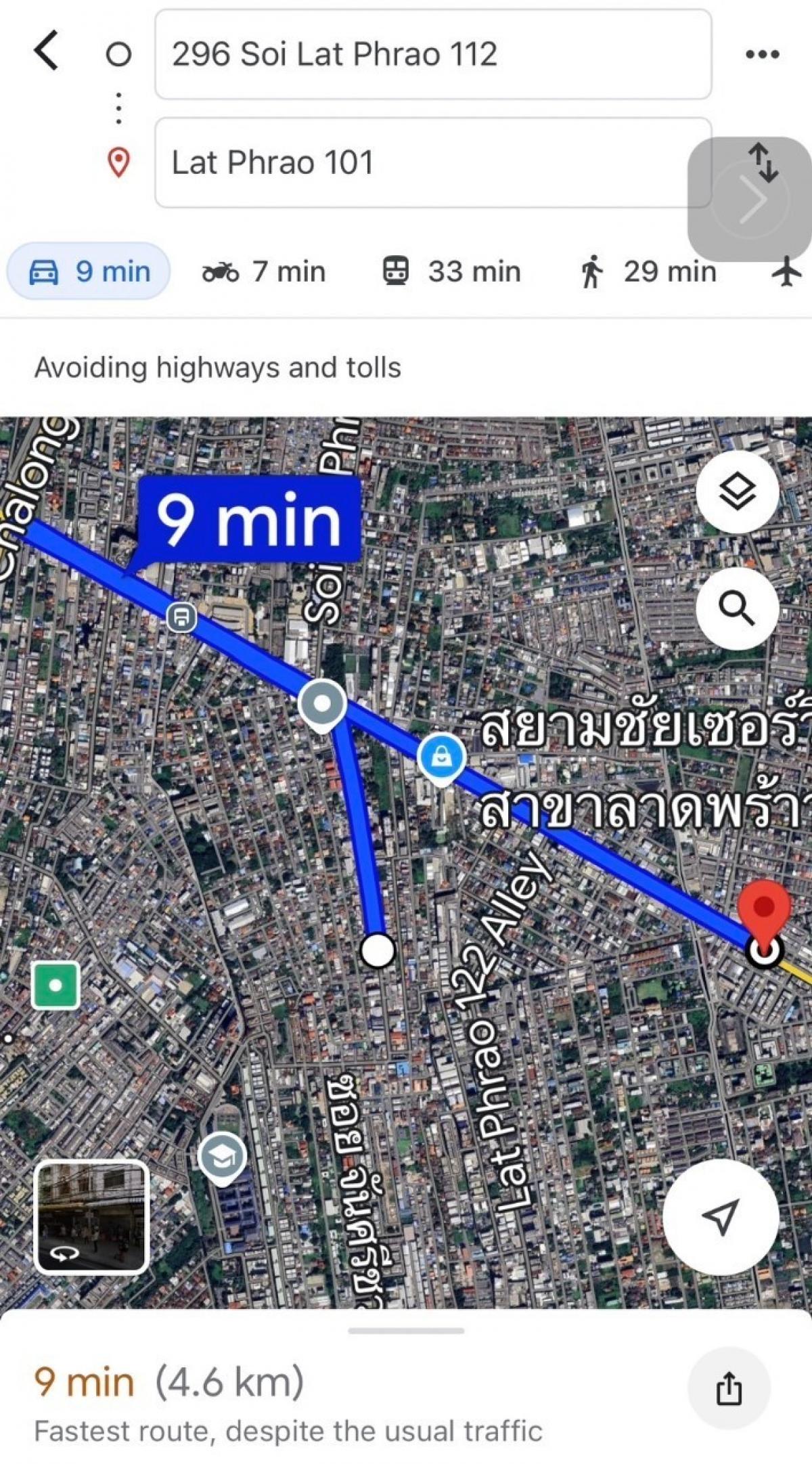Switch to motorcycle 7 min mode
This screenshot has width=812, height=1464.
tap(264, 271)
